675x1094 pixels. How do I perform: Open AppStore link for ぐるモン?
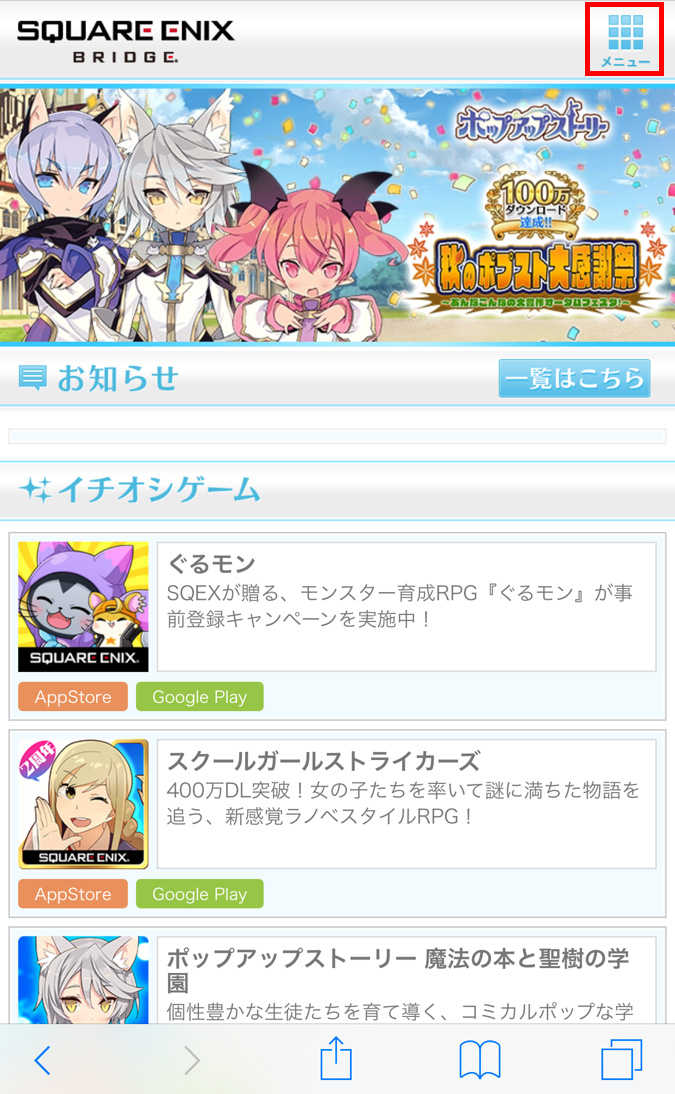point(73,697)
